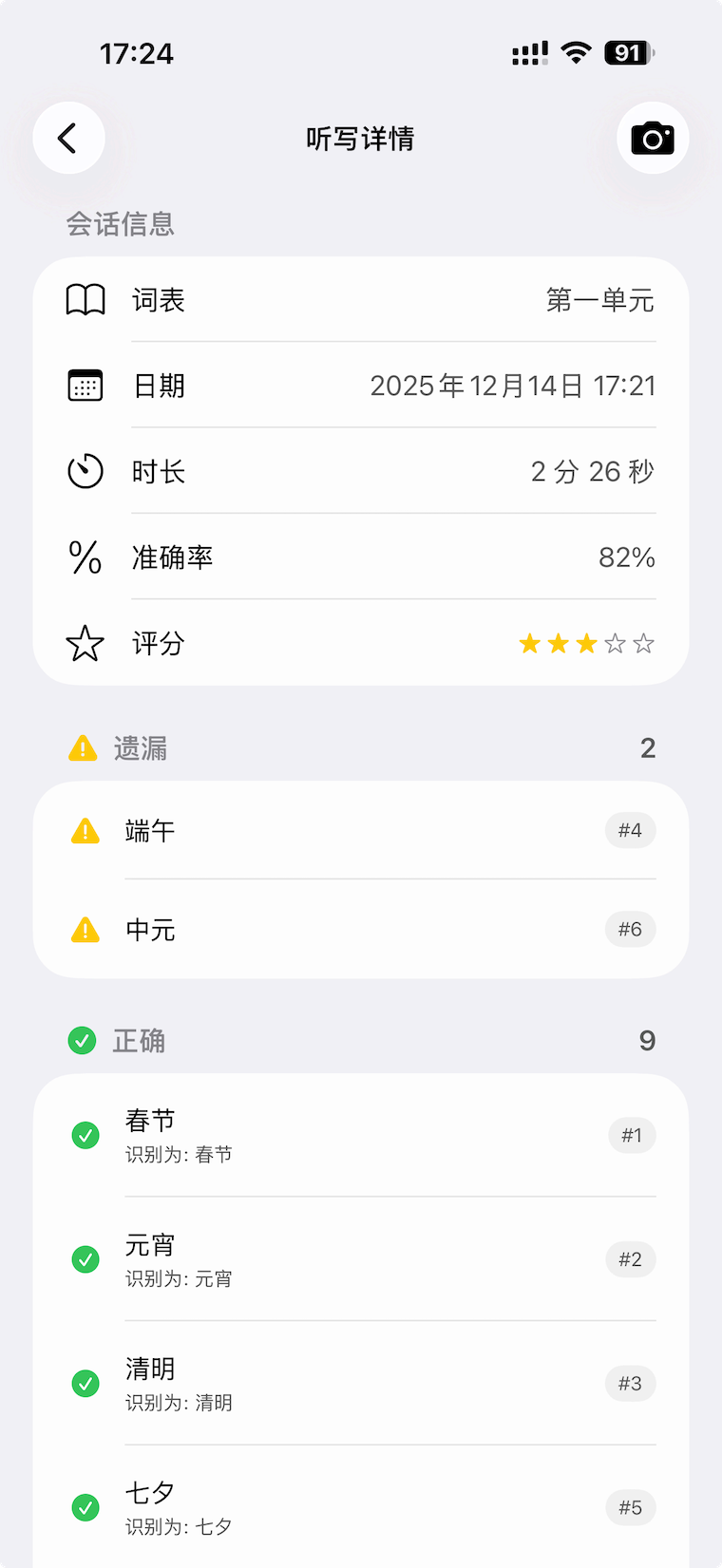722x1568 pixels.
Task: Select the book icon beside 词表
Action: [x=85, y=299]
